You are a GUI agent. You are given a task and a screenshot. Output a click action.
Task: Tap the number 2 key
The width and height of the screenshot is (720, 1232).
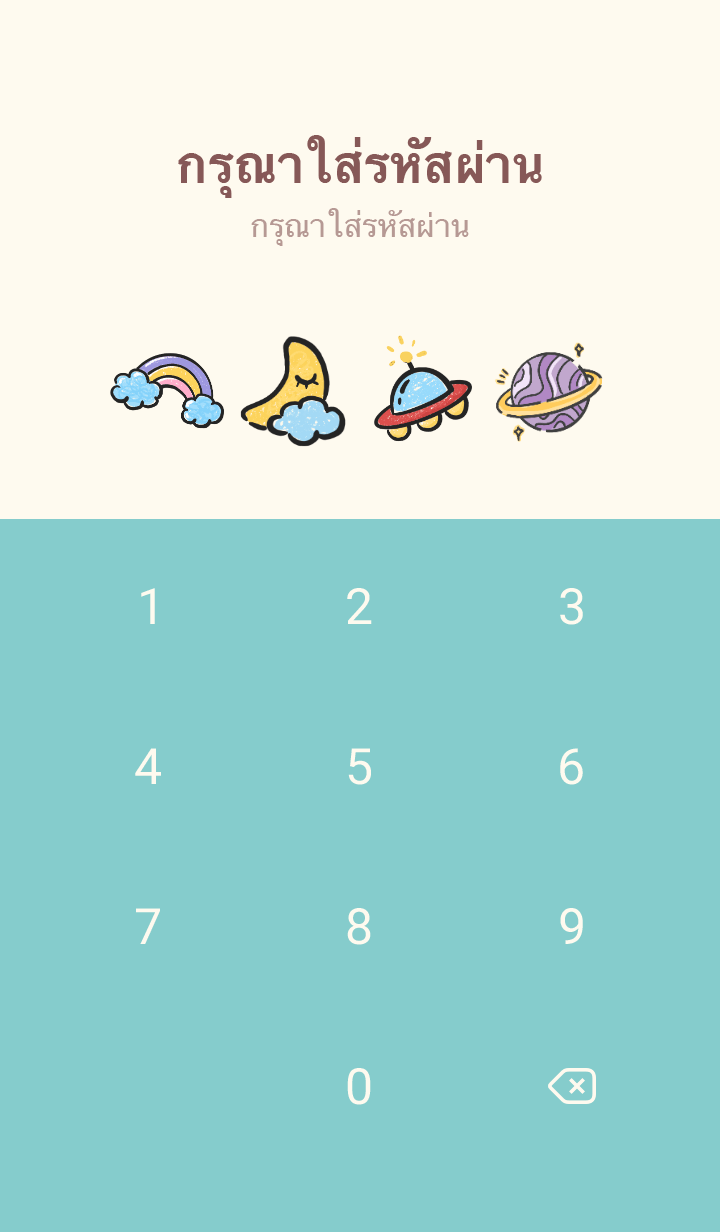pyautogui.click(x=359, y=607)
